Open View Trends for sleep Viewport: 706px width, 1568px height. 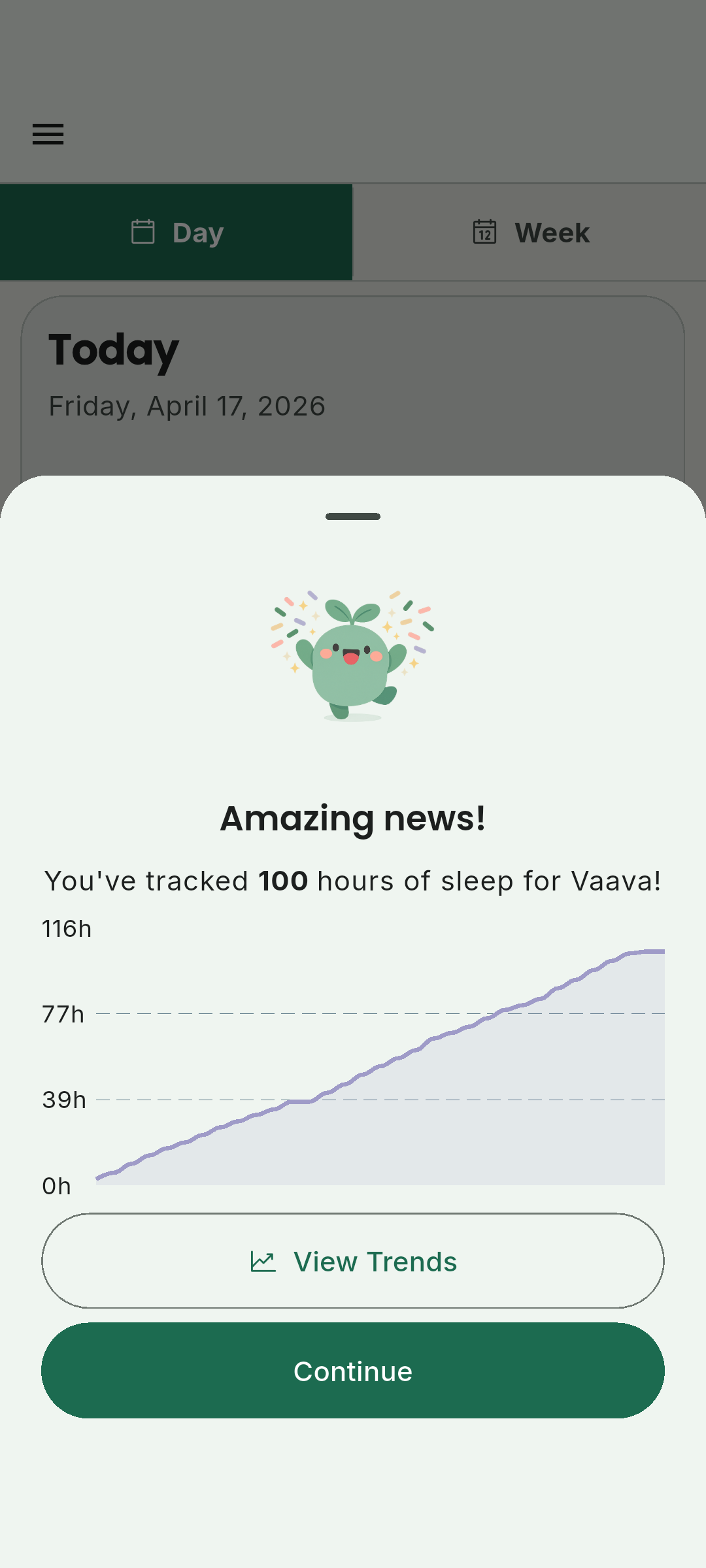click(x=353, y=1261)
